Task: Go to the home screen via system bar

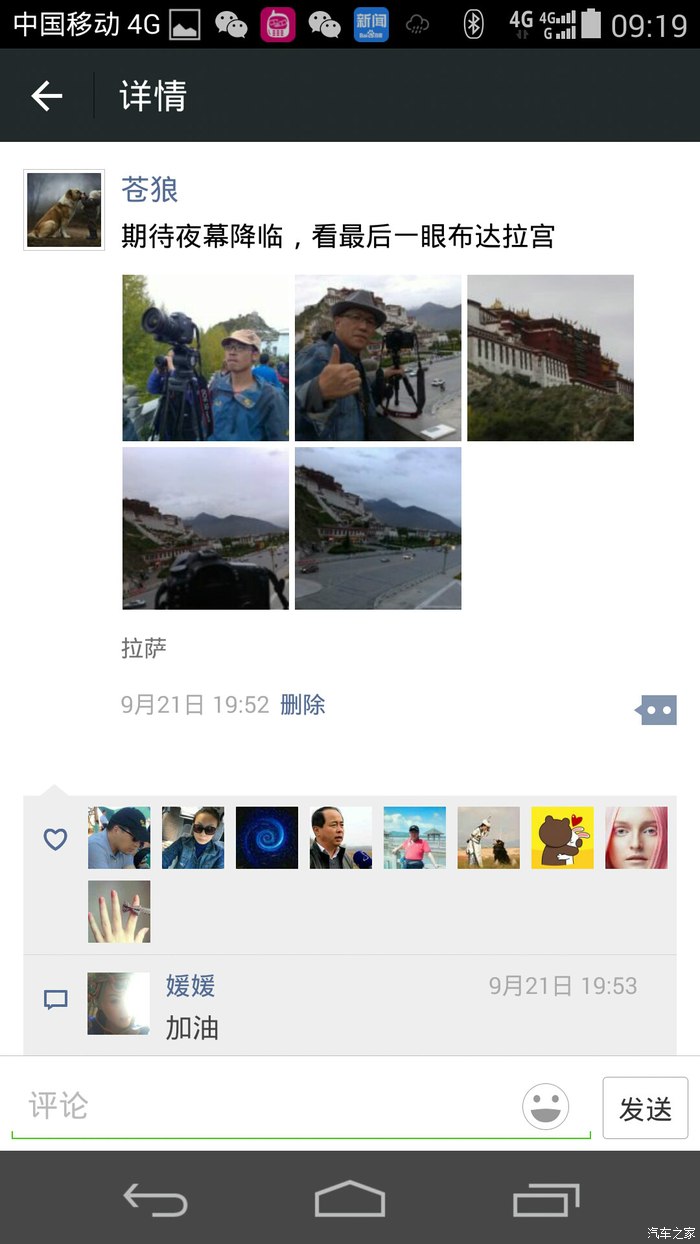Action: pos(350,1198)
